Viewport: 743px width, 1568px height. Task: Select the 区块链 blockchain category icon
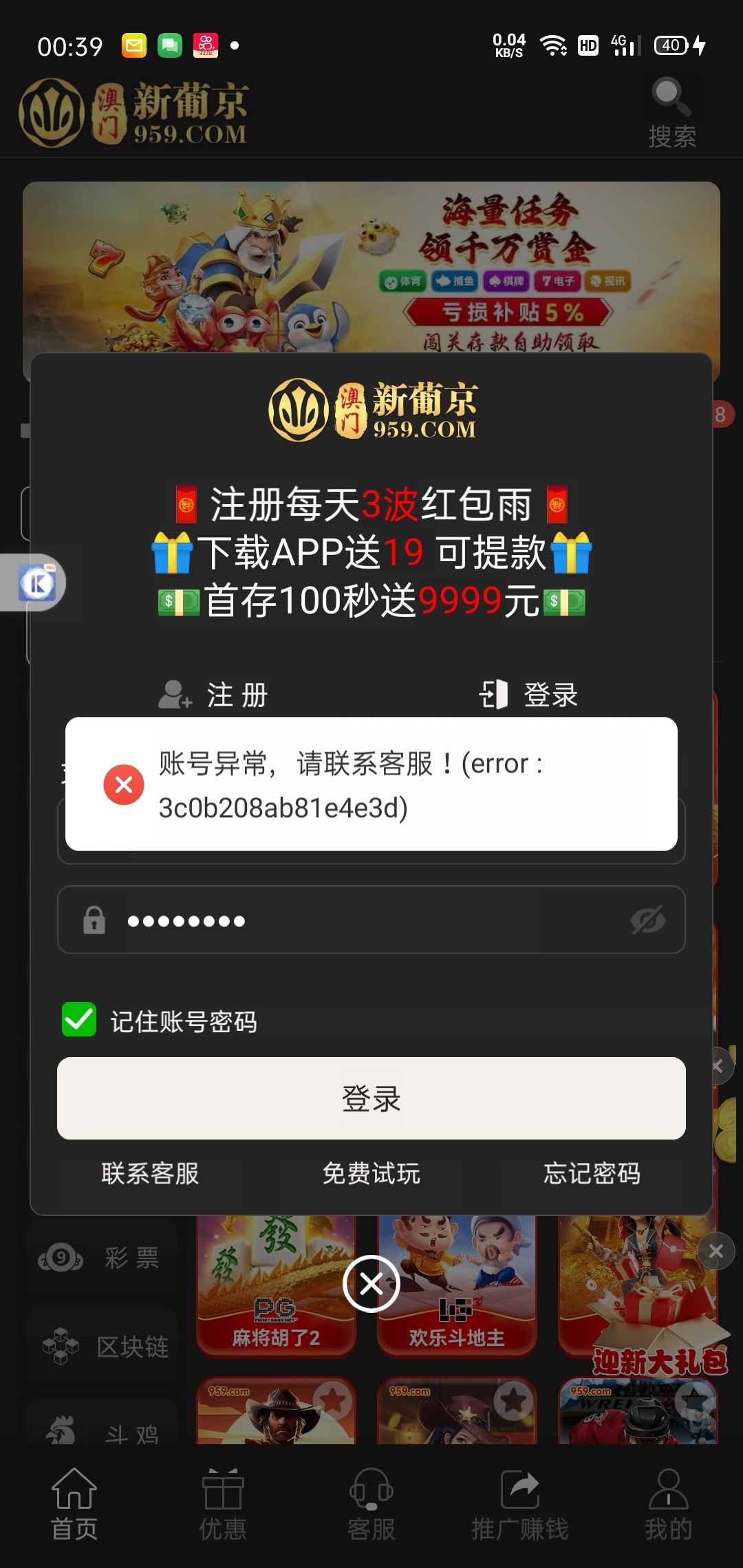[61, 1346]
